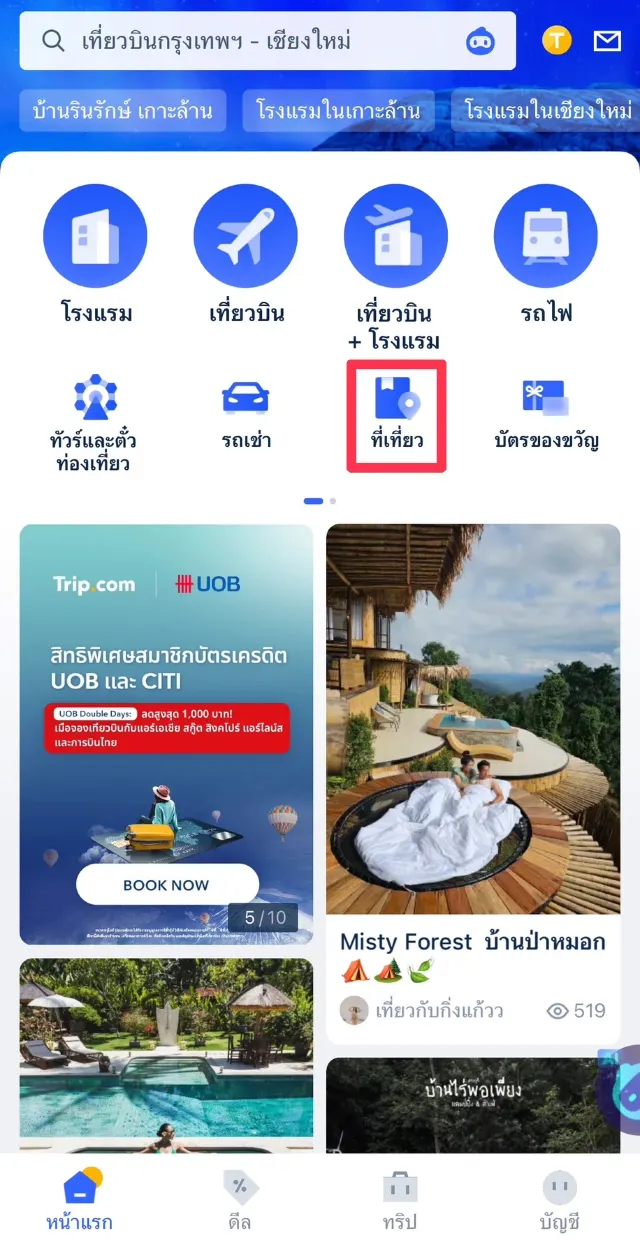
Task: Switch to the บัญชี account tab
Action: point(559,1200)
